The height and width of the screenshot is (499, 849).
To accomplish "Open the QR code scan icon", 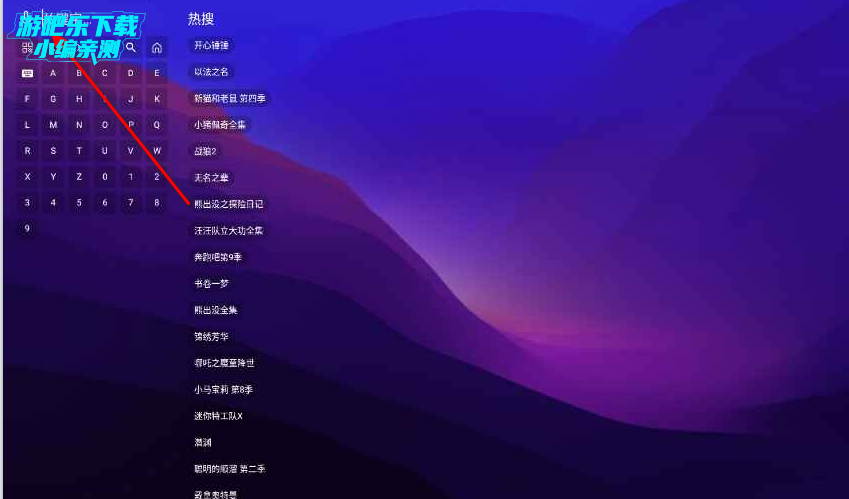I will pos(27,47).
